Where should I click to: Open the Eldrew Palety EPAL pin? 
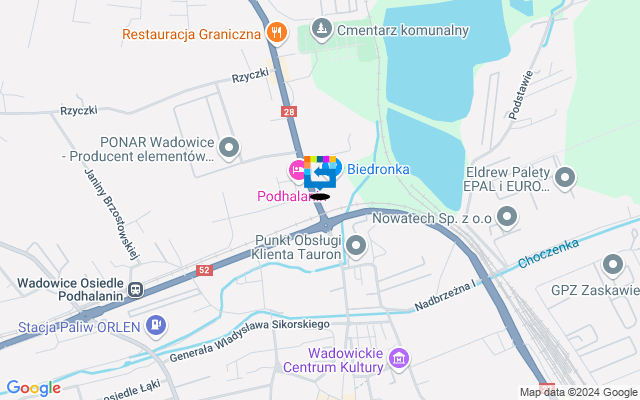565,179
